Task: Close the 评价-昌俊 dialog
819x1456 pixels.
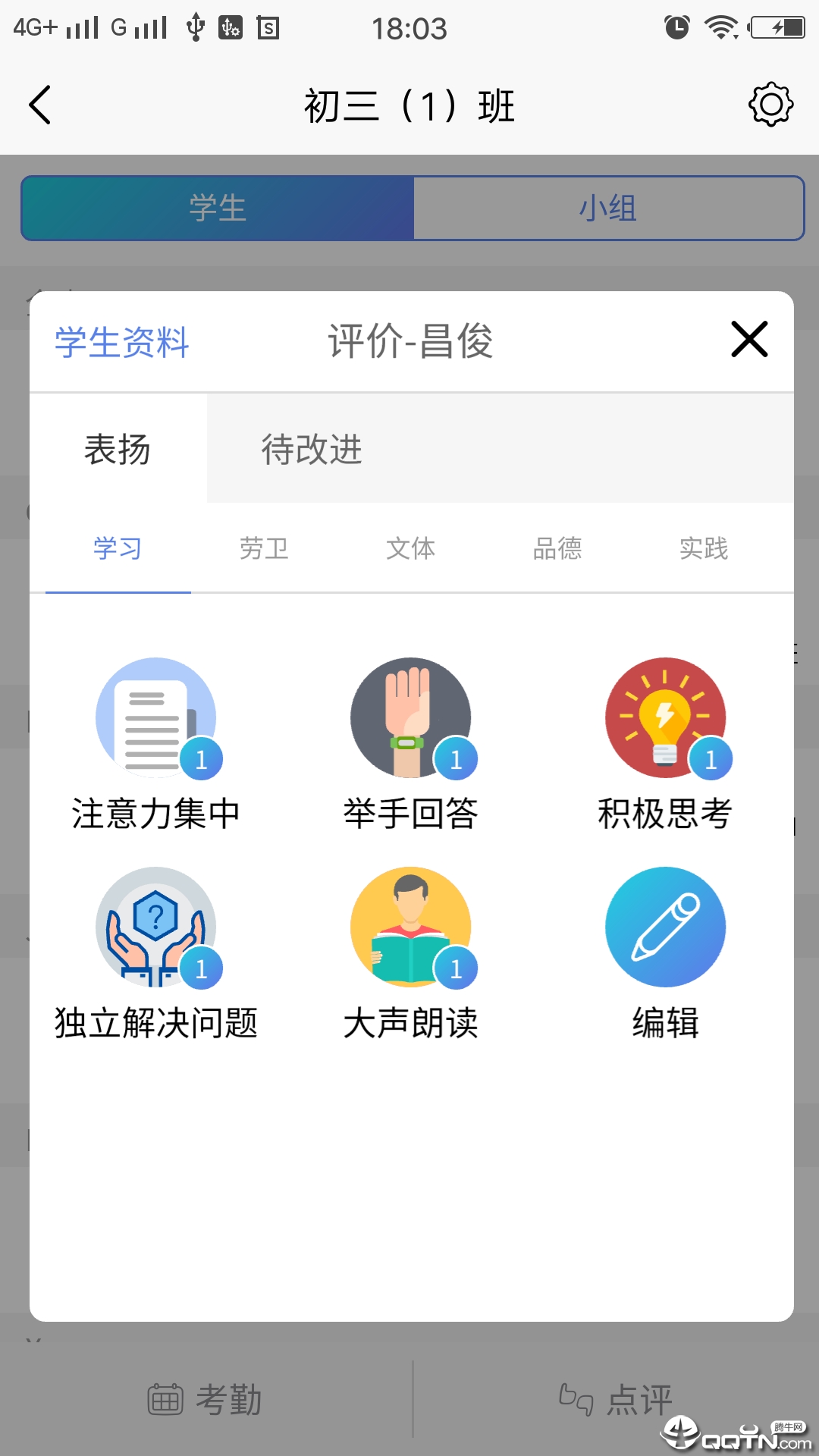Action: [749, 339]
